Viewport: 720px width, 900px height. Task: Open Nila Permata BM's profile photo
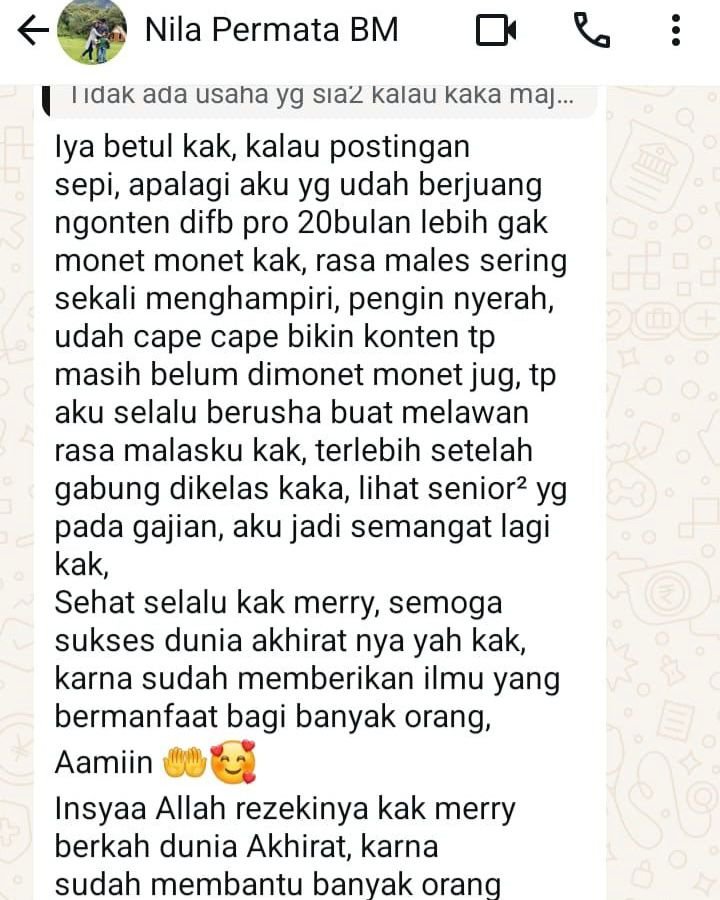(93, 31)
